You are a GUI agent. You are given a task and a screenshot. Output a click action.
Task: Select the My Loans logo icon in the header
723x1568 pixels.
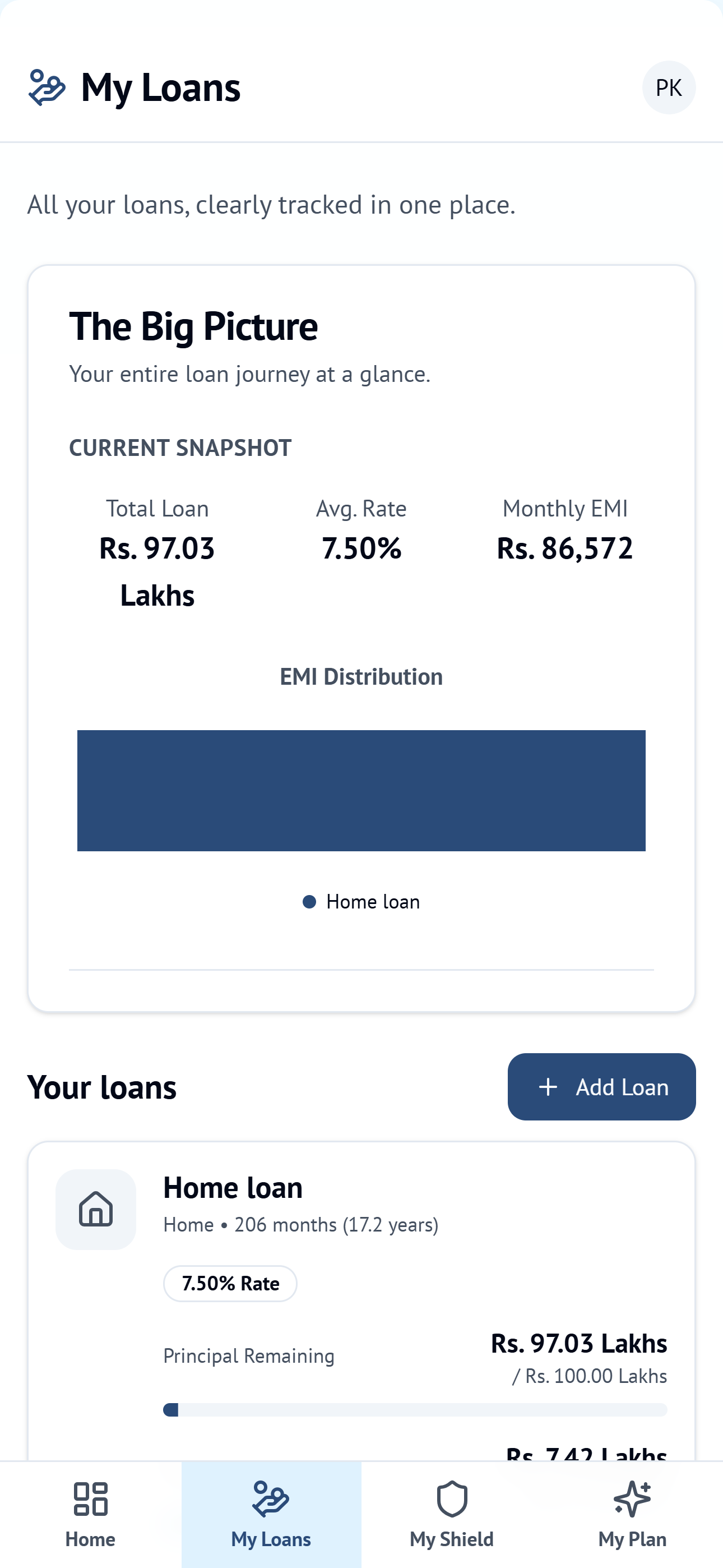pyautogui.click(x=47, y=87)
